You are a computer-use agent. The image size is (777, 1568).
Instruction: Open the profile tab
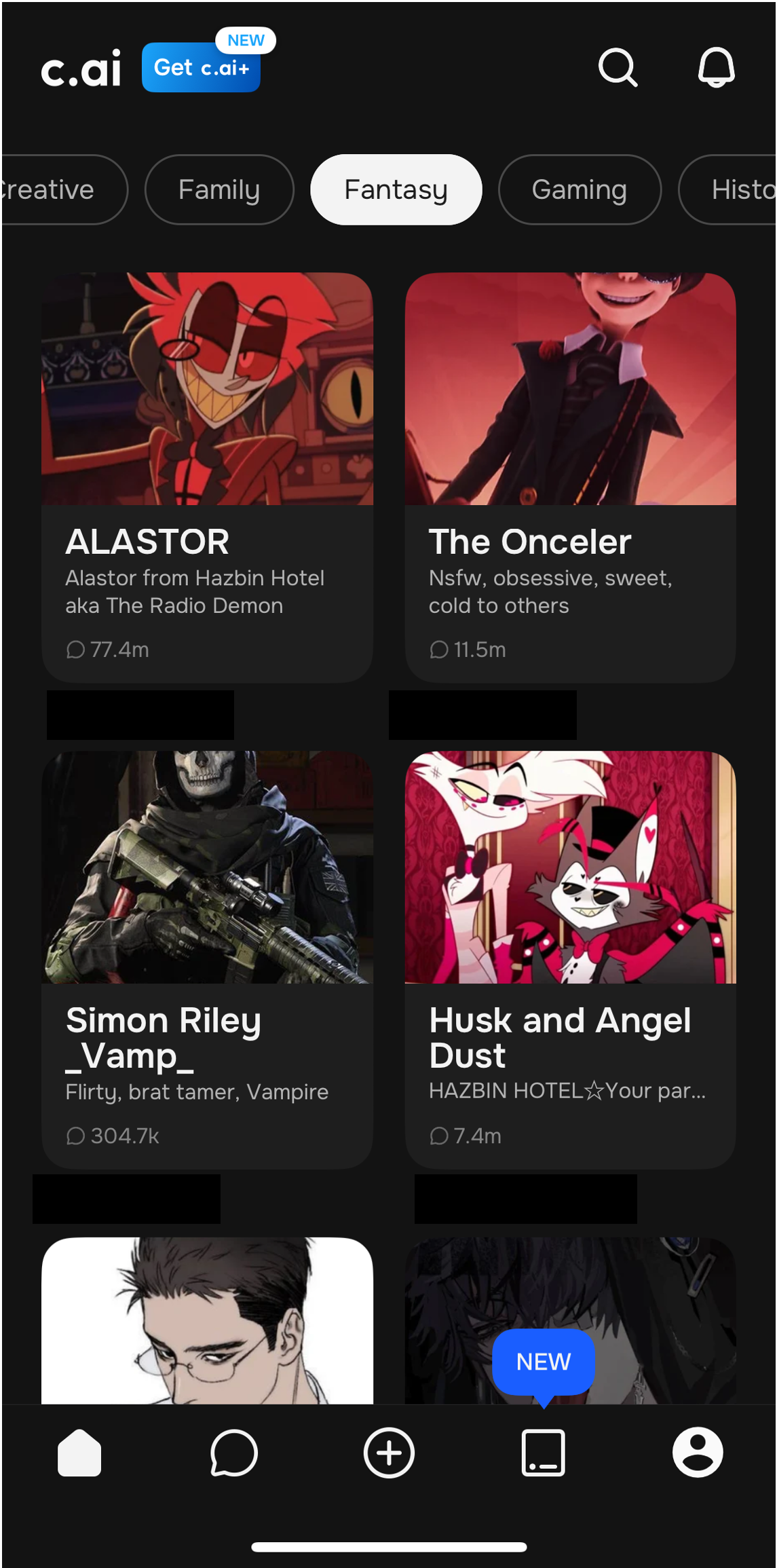tap(698, 1453)
